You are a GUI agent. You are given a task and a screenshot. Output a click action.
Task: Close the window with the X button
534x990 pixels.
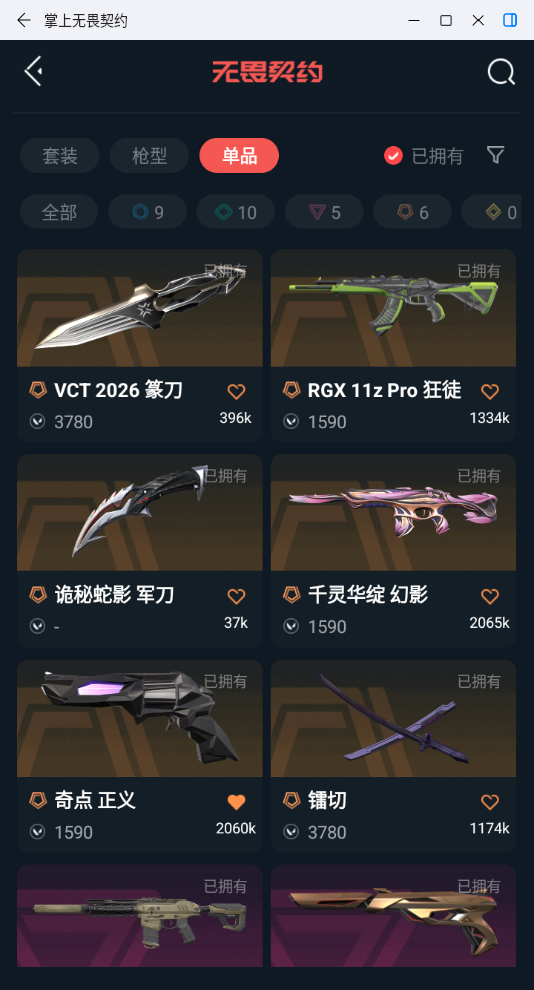pos(478,20)
